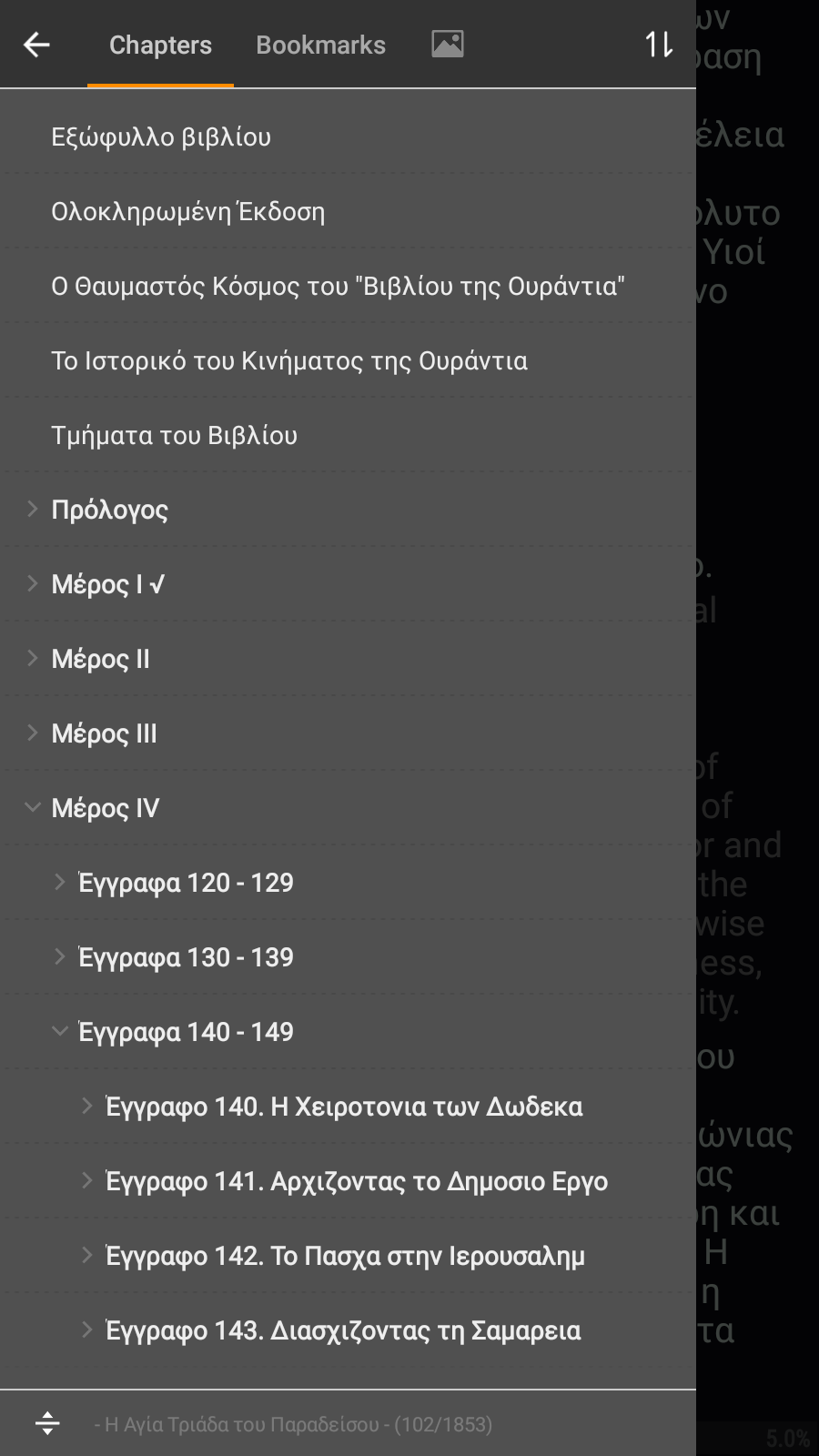Open the images tab
Image resolution: width=819 pixels, height=1456 pixels.
coord(447,45)
